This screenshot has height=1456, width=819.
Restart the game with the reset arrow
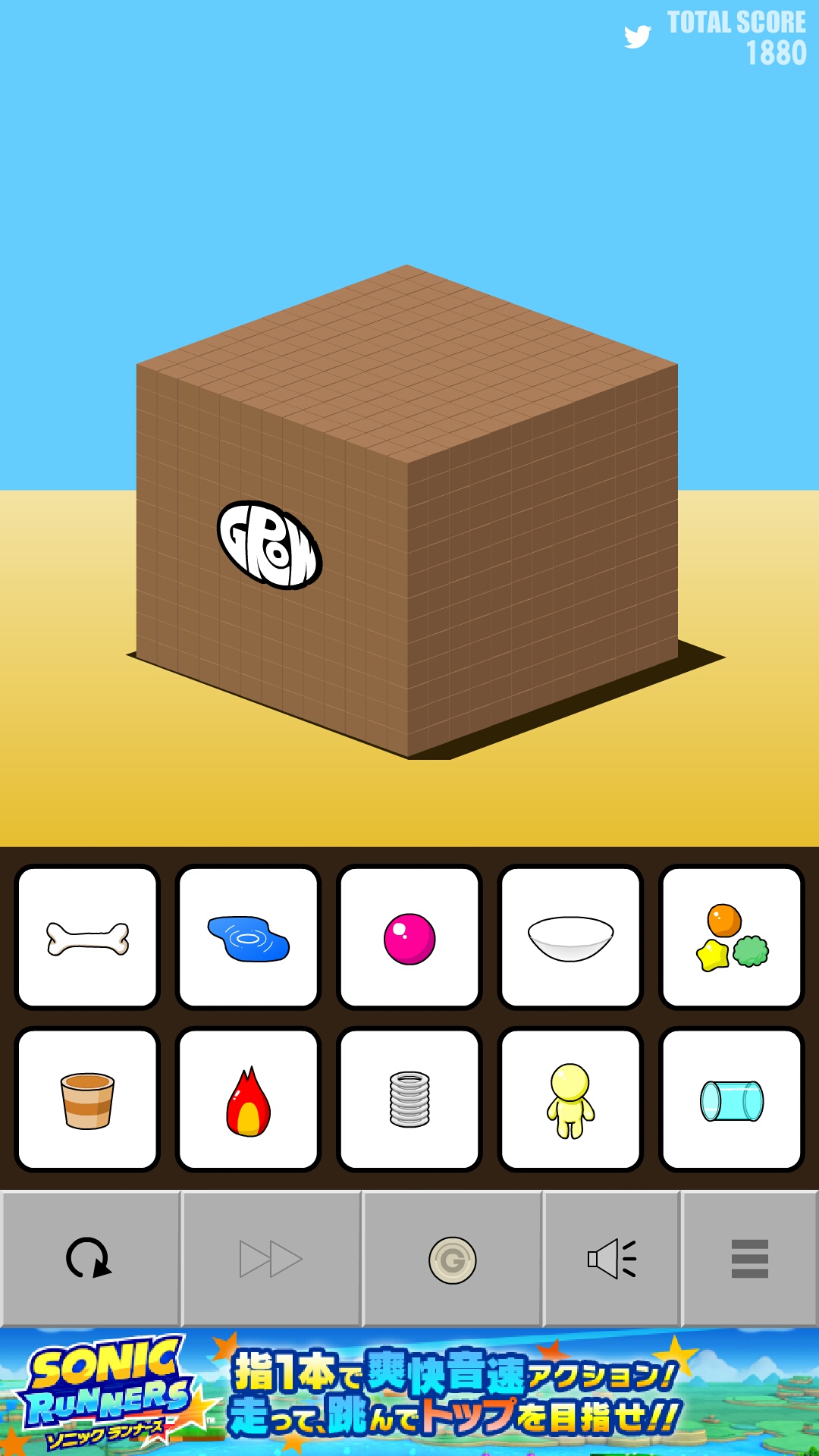(x=89, y=1259)
